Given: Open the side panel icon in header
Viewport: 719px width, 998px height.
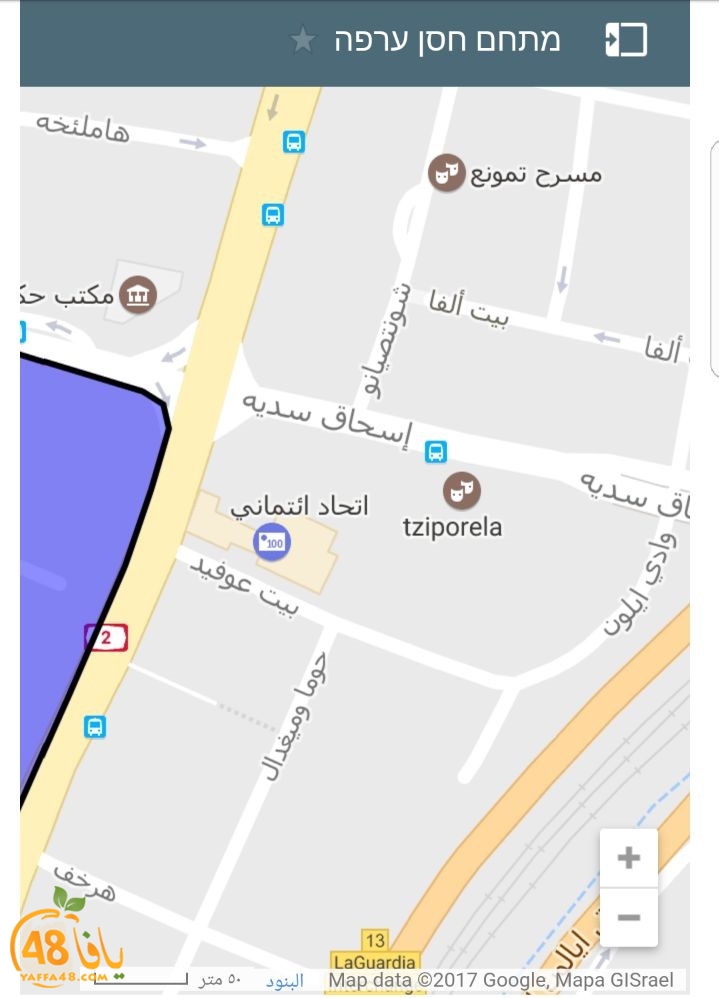Looking at the screenshot, I should (626, 41).
